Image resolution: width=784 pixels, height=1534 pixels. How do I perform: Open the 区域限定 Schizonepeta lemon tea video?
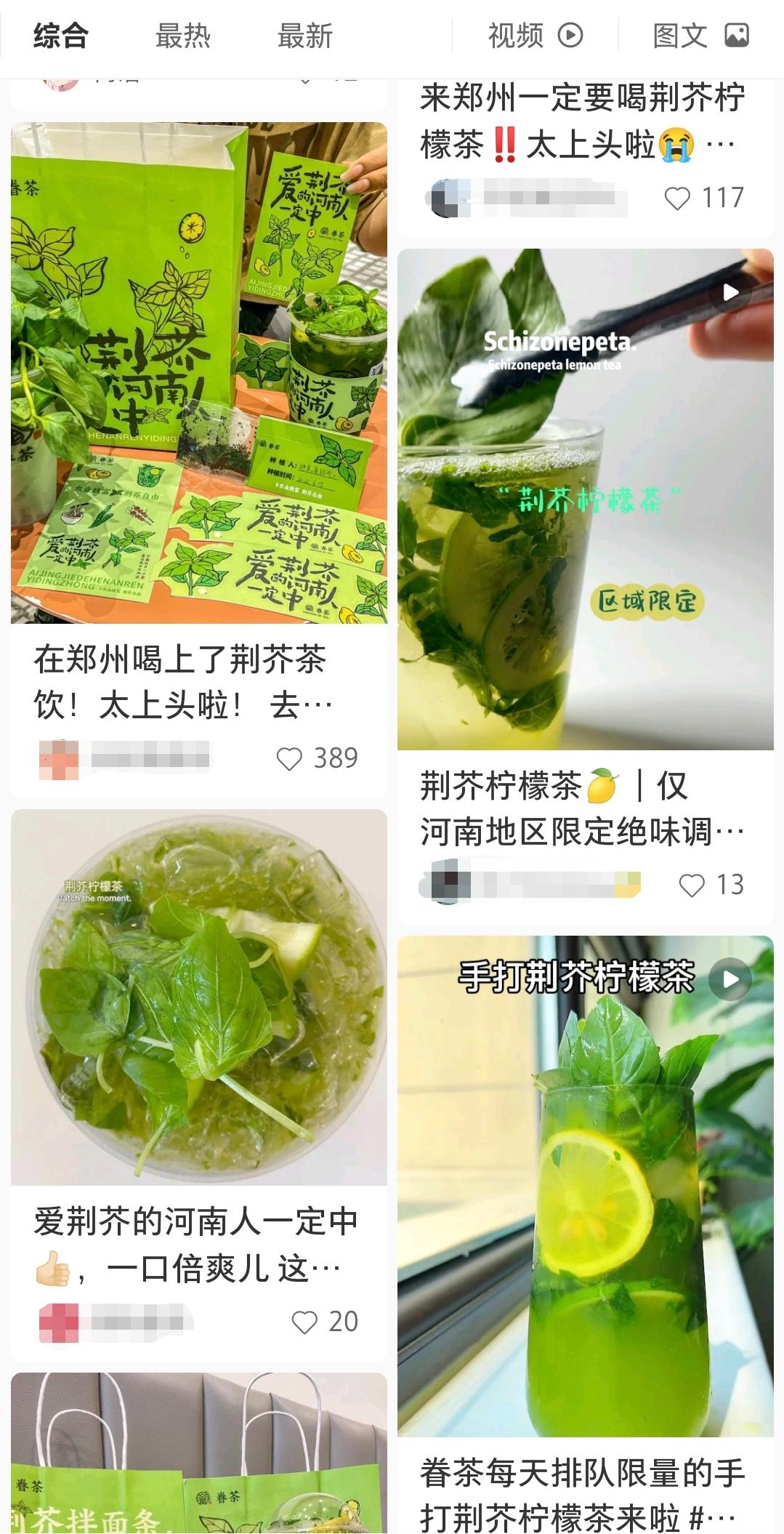click(x=585, y=499)
